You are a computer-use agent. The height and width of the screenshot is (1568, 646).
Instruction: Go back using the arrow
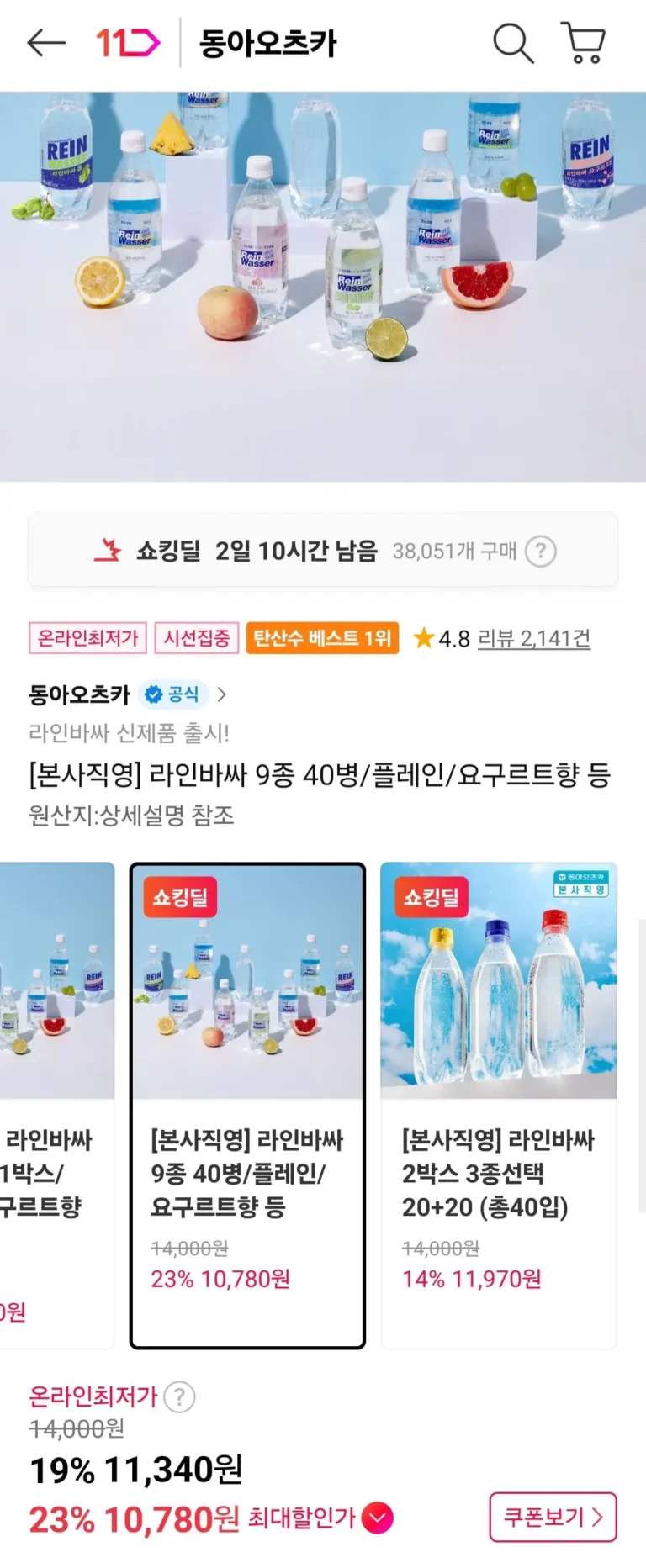pyautogui.click(x=45, y=42)
